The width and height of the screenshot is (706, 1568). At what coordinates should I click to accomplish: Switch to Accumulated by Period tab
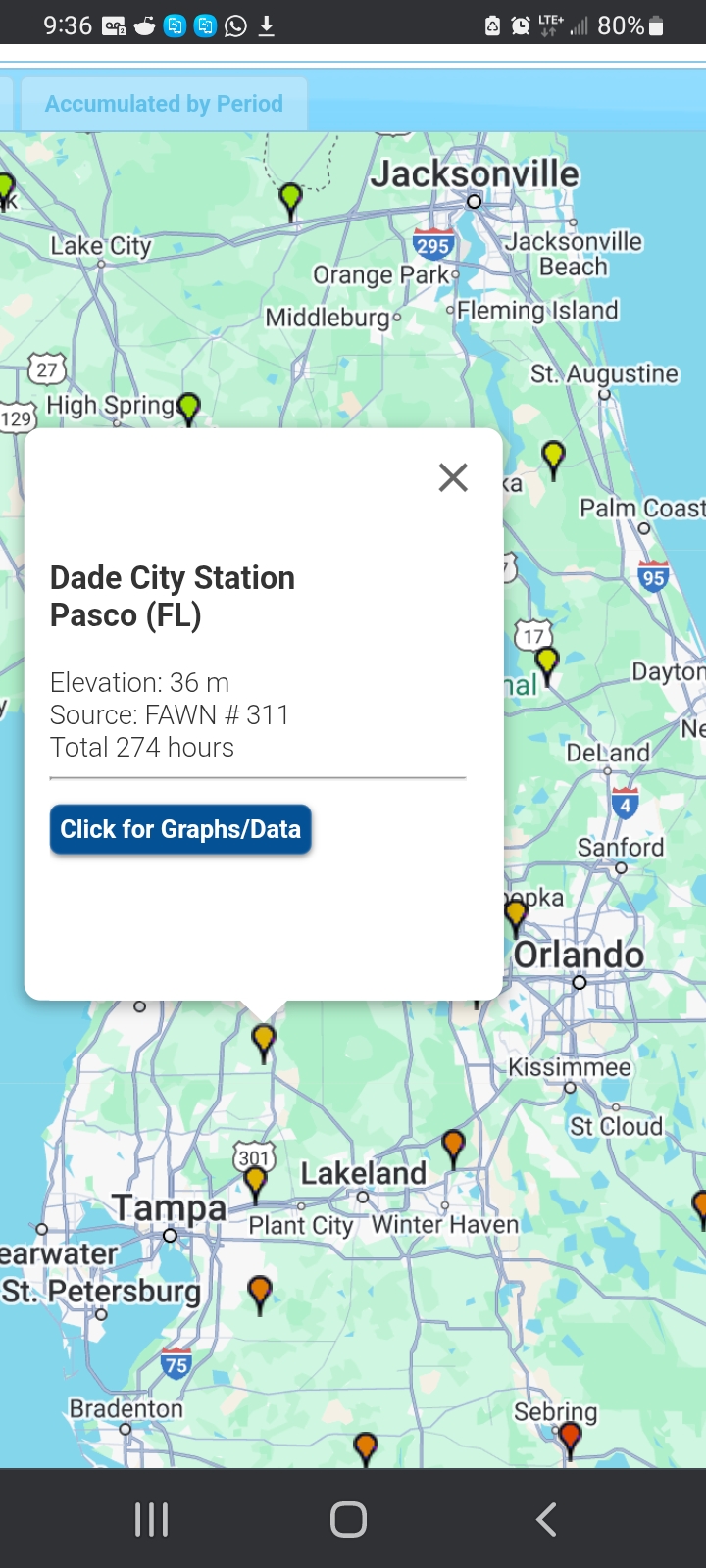click(x=164, y=104)
